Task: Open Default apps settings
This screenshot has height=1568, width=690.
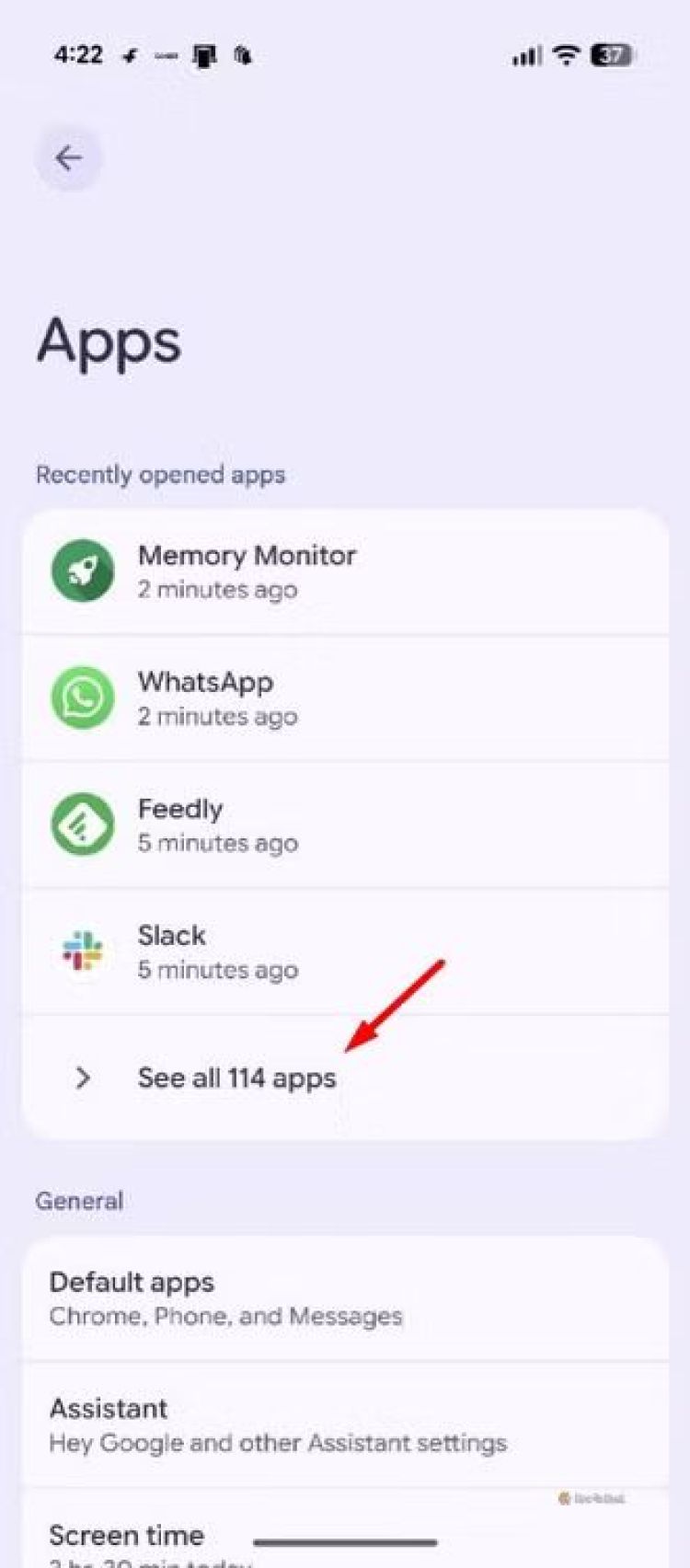Action: (344, 1298)
